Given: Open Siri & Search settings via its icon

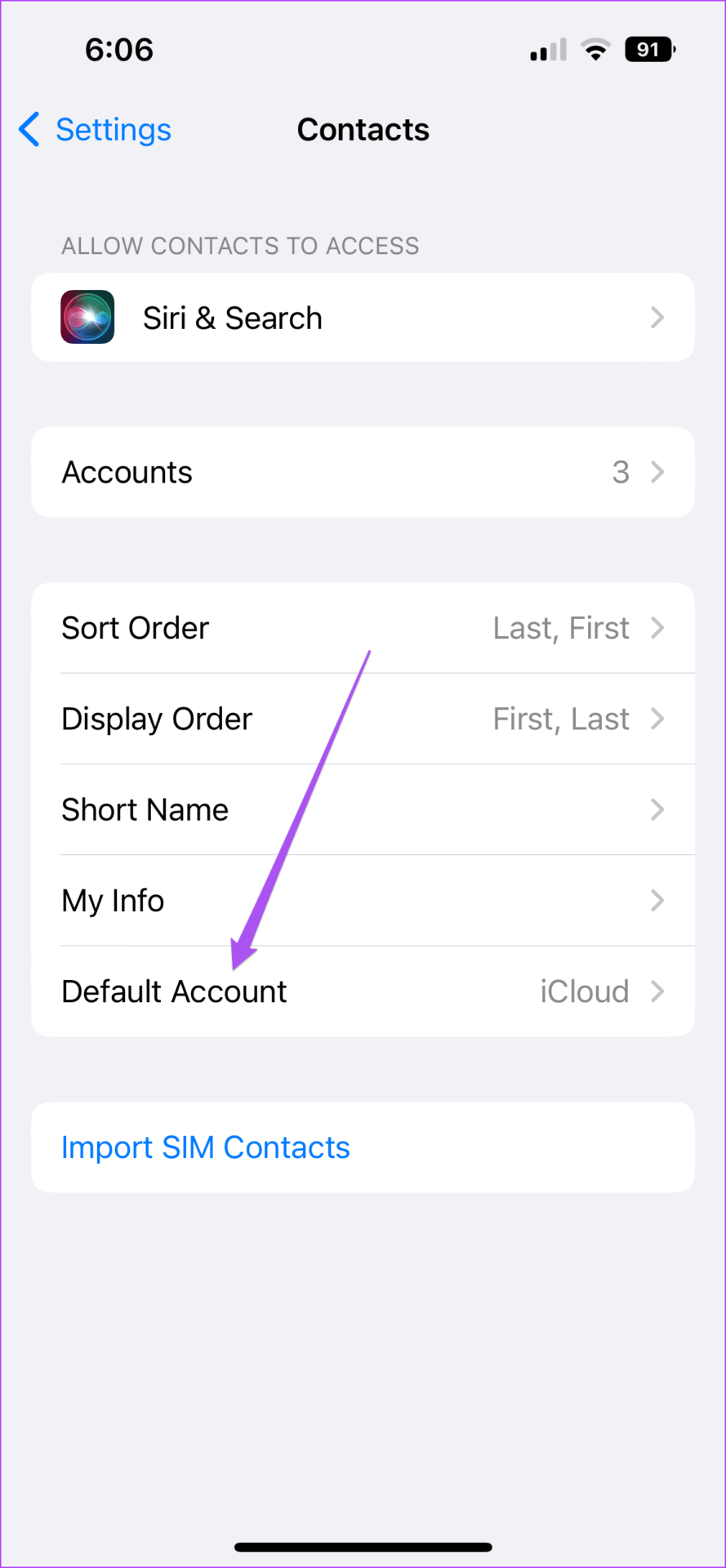Looking at the screenshot, I should (87, 317).
